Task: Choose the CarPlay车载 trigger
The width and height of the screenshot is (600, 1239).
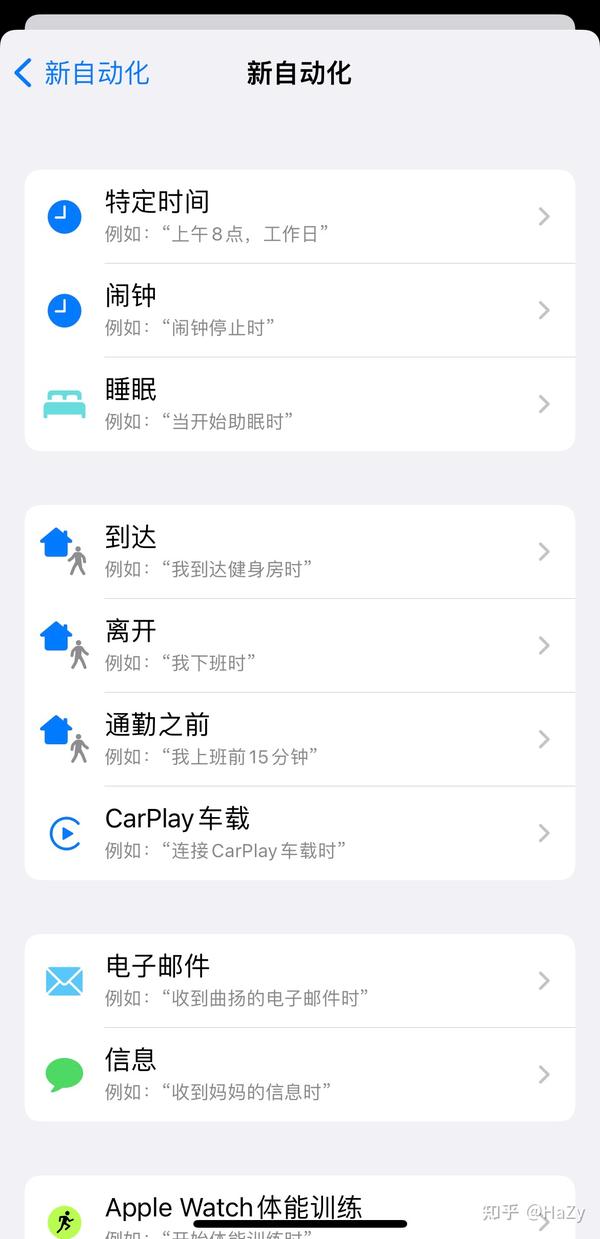Action: 300,833
